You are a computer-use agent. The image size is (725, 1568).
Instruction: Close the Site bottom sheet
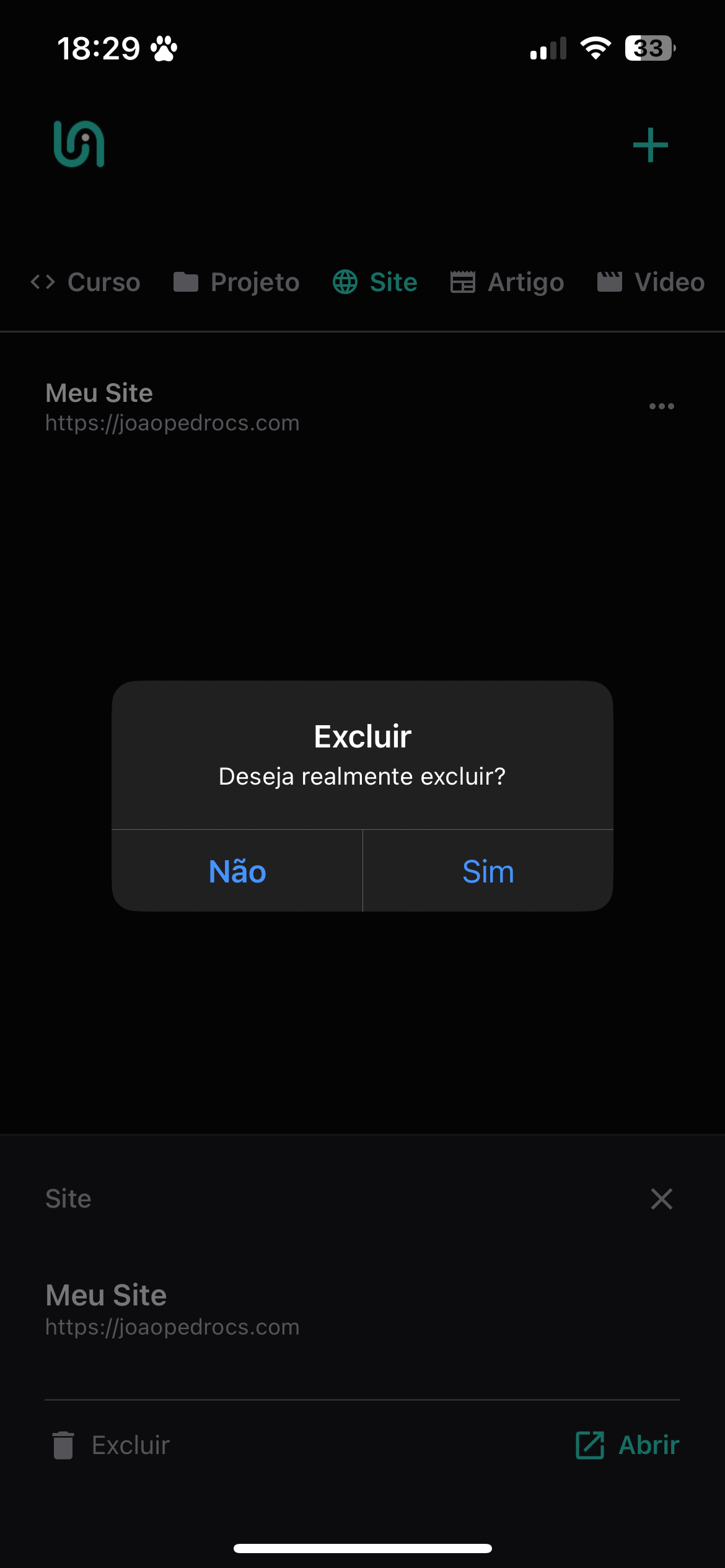(661, 1199)
